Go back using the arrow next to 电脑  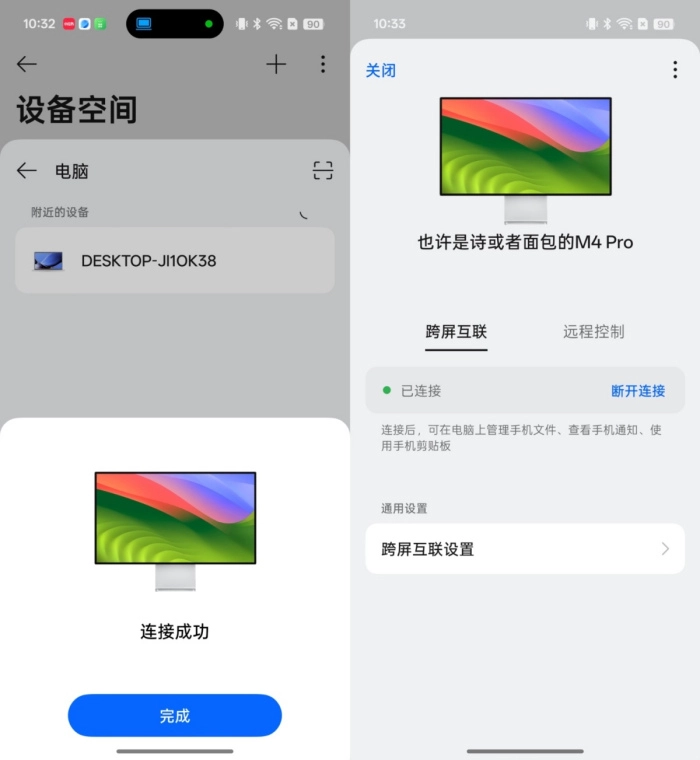click(x=27, y=171)
